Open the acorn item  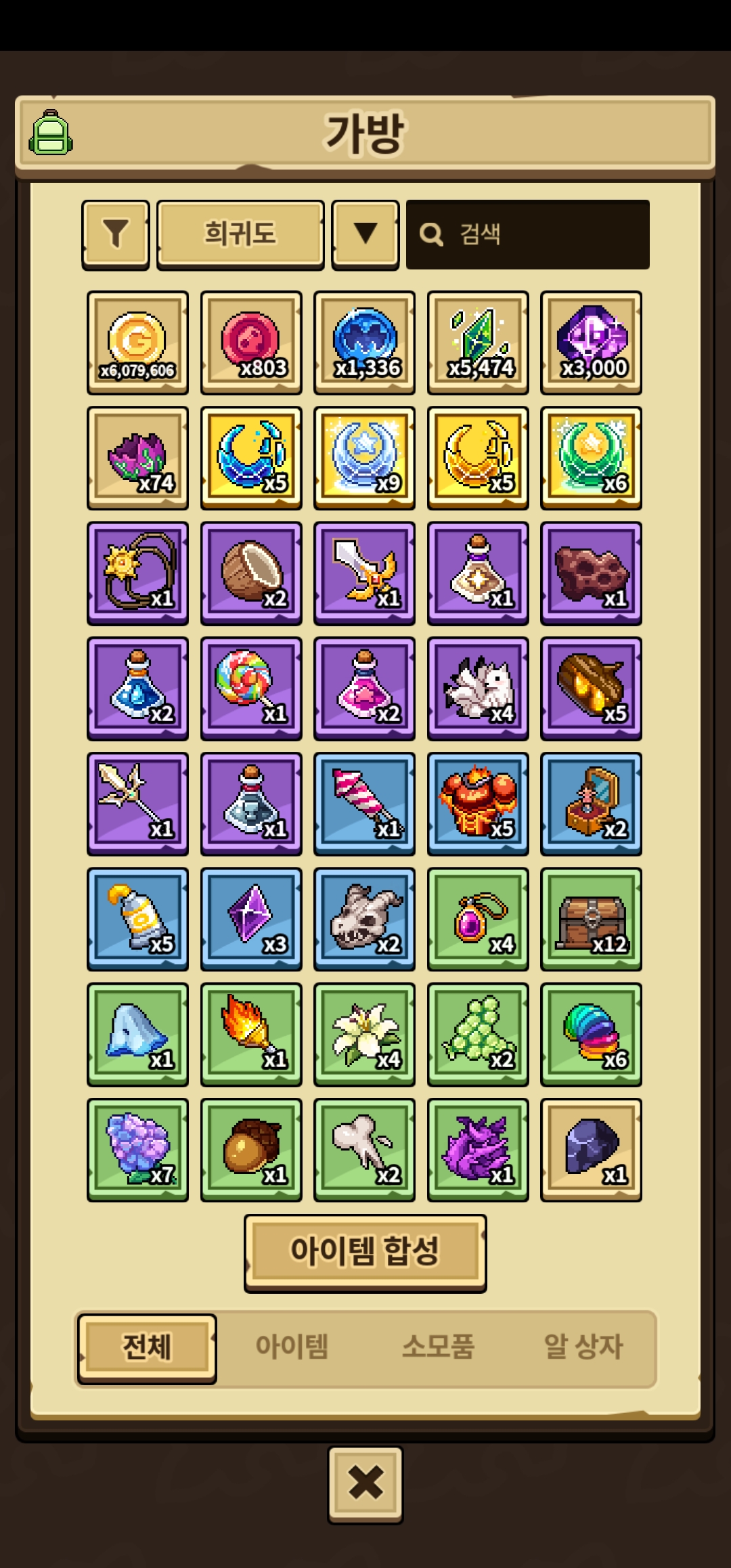pyautogui.click(x=251, y=1150)
